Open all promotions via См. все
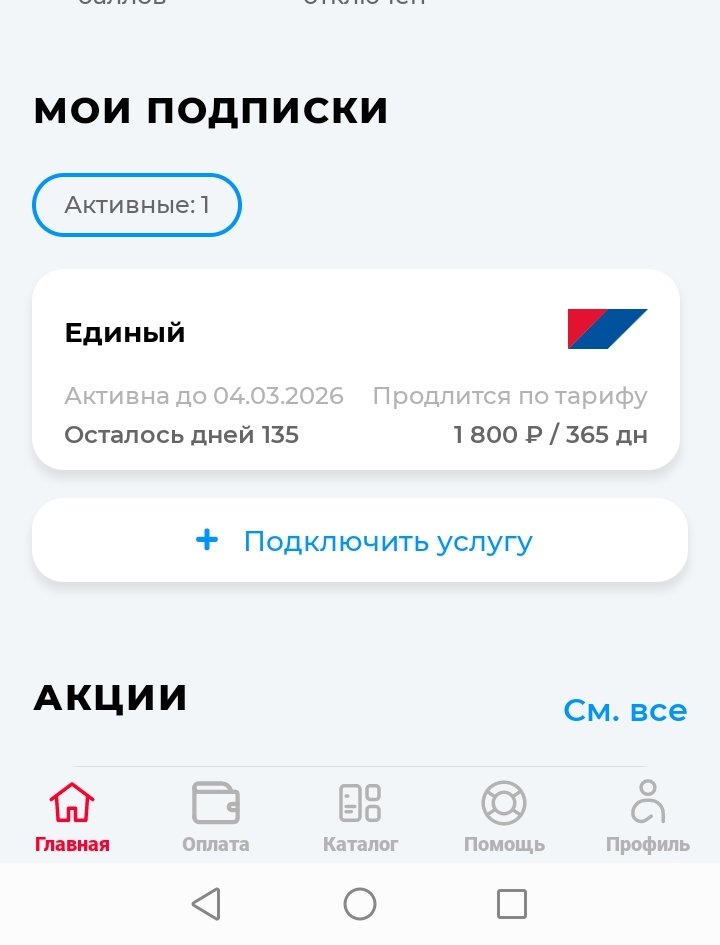The height and width of the screenshot is (945, 720). tap(625, 710)
